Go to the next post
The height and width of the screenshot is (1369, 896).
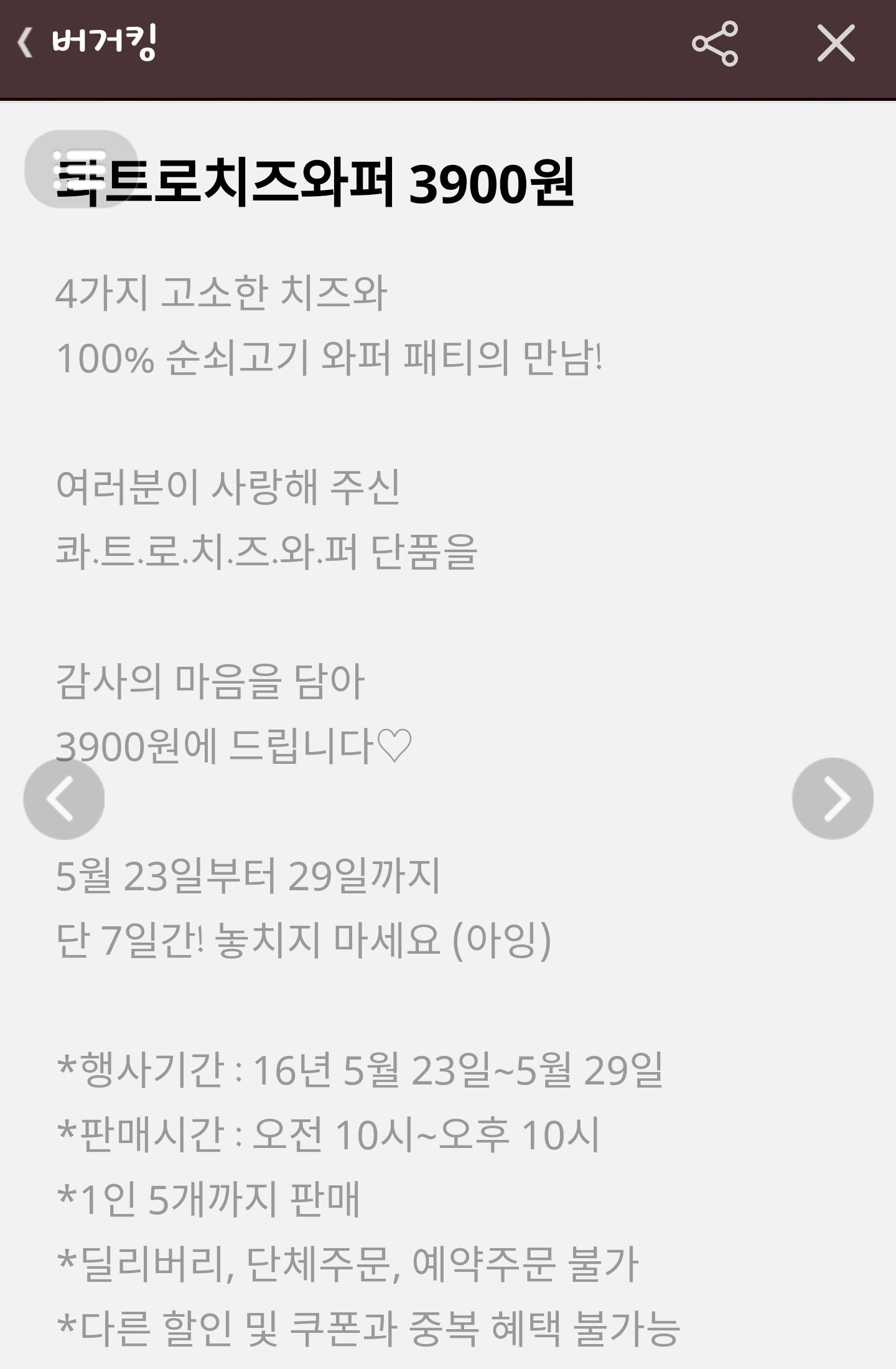coord(833,799)
